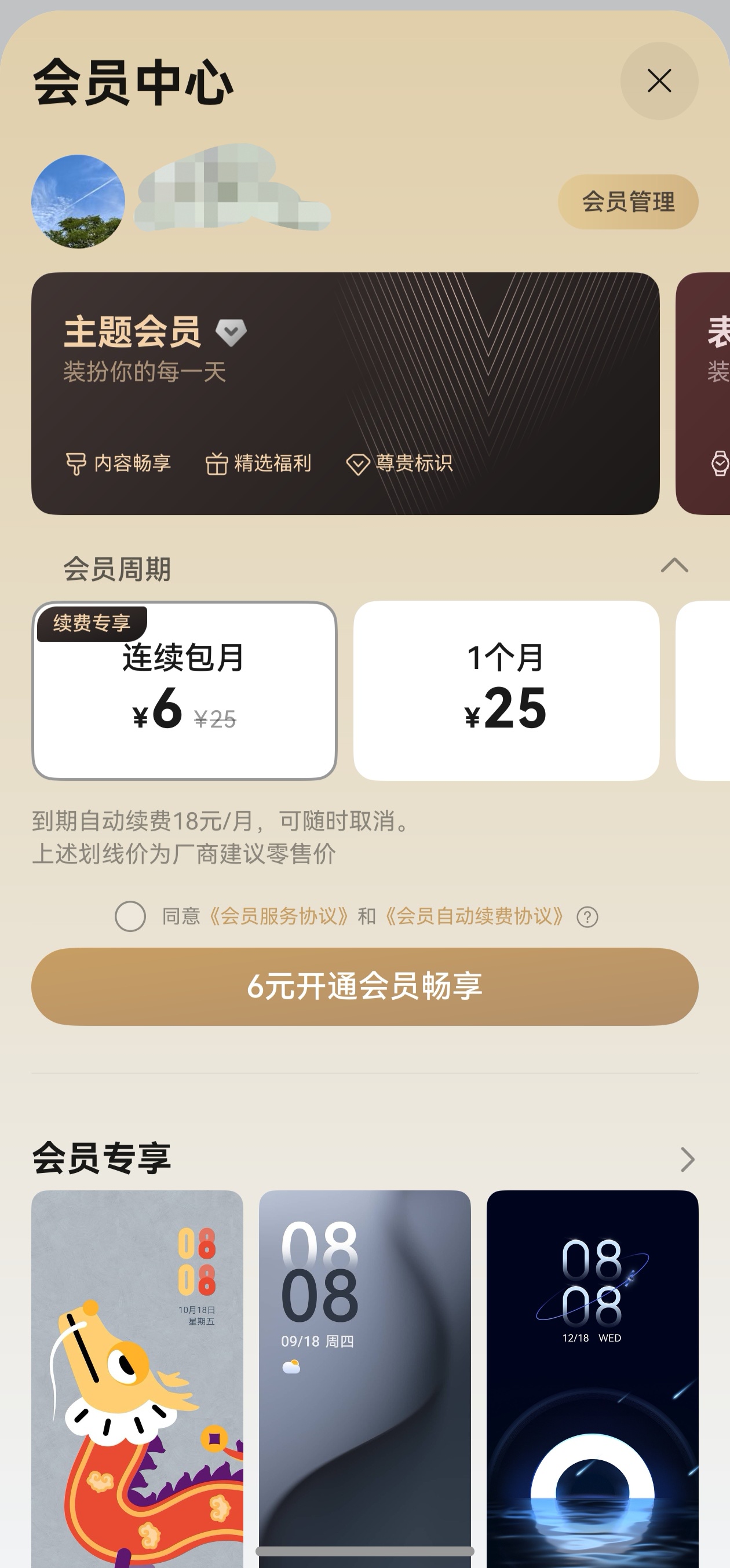Screen dimensions: 730x1568
Task: Open more 会员专享 via arrow
Action: pyautogui.click(x=687, y=1160)
